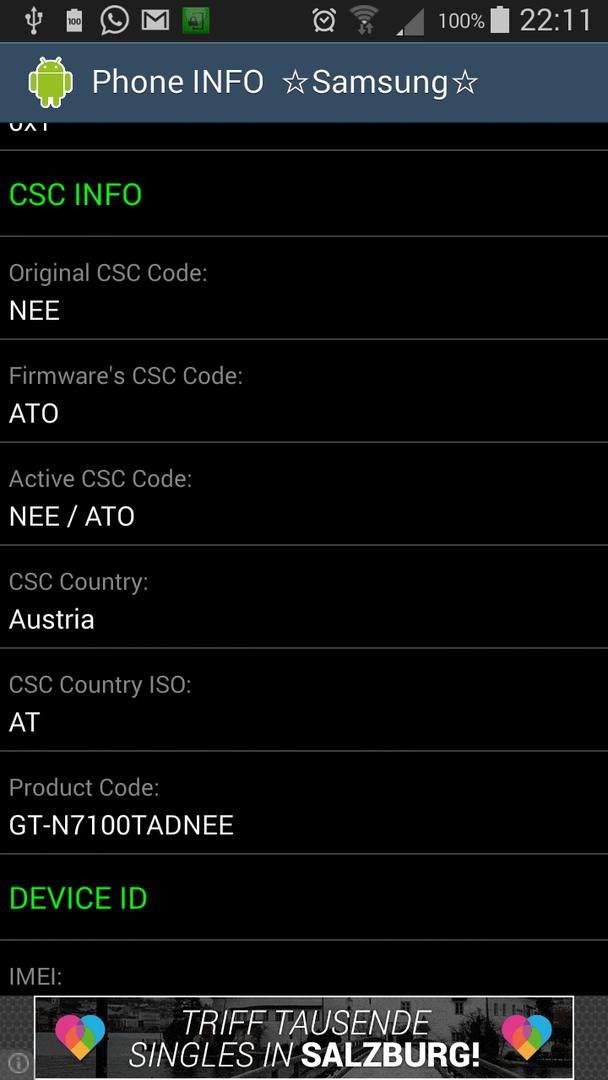Open the singles in Salzburg ad banner
The image size is (608, 1080).
[x=304, y=1037]
